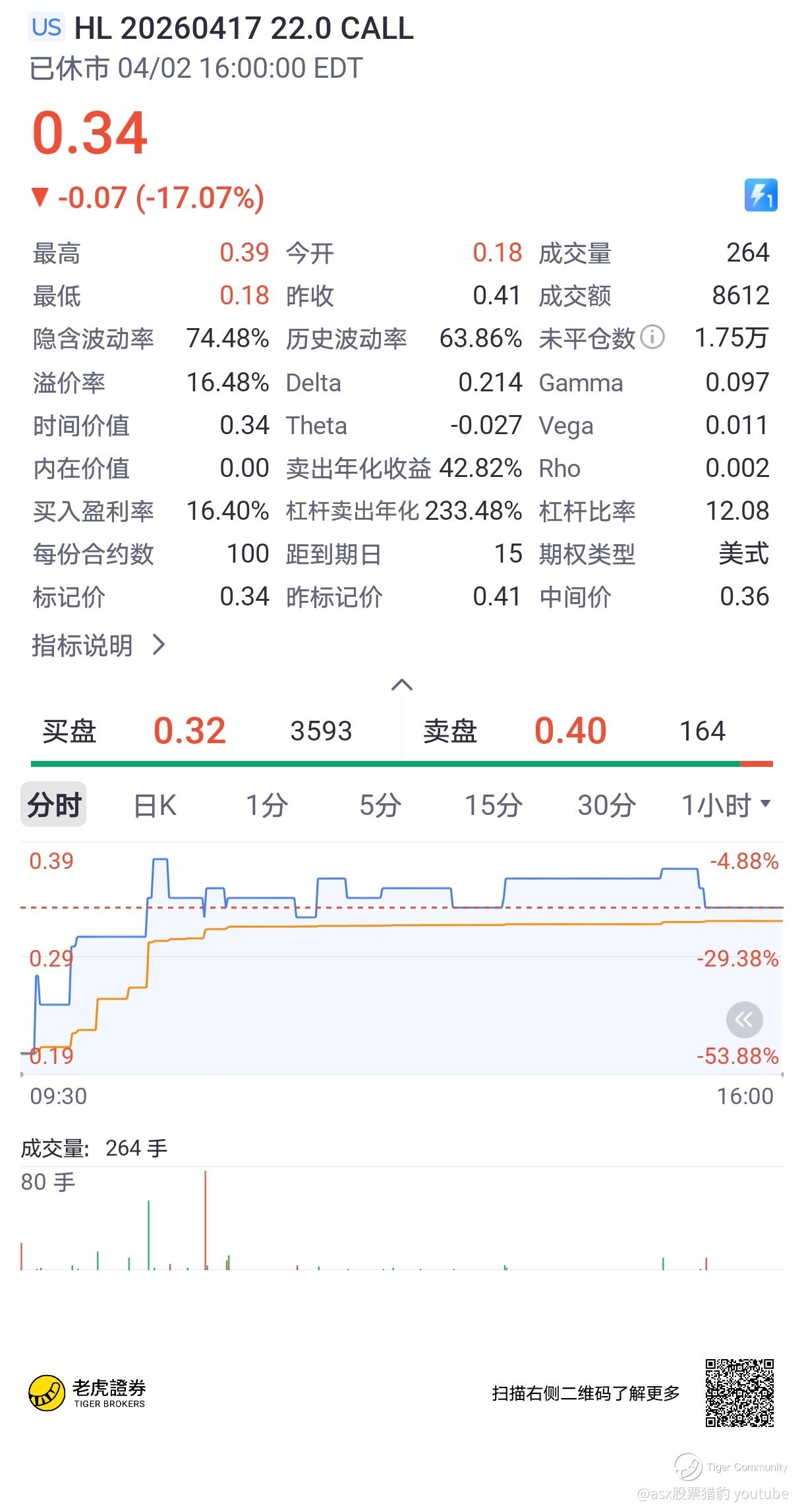Select the 15分 chart interval
The height and width of the screenshot is (1512, 804).
(x=494, y=805)
